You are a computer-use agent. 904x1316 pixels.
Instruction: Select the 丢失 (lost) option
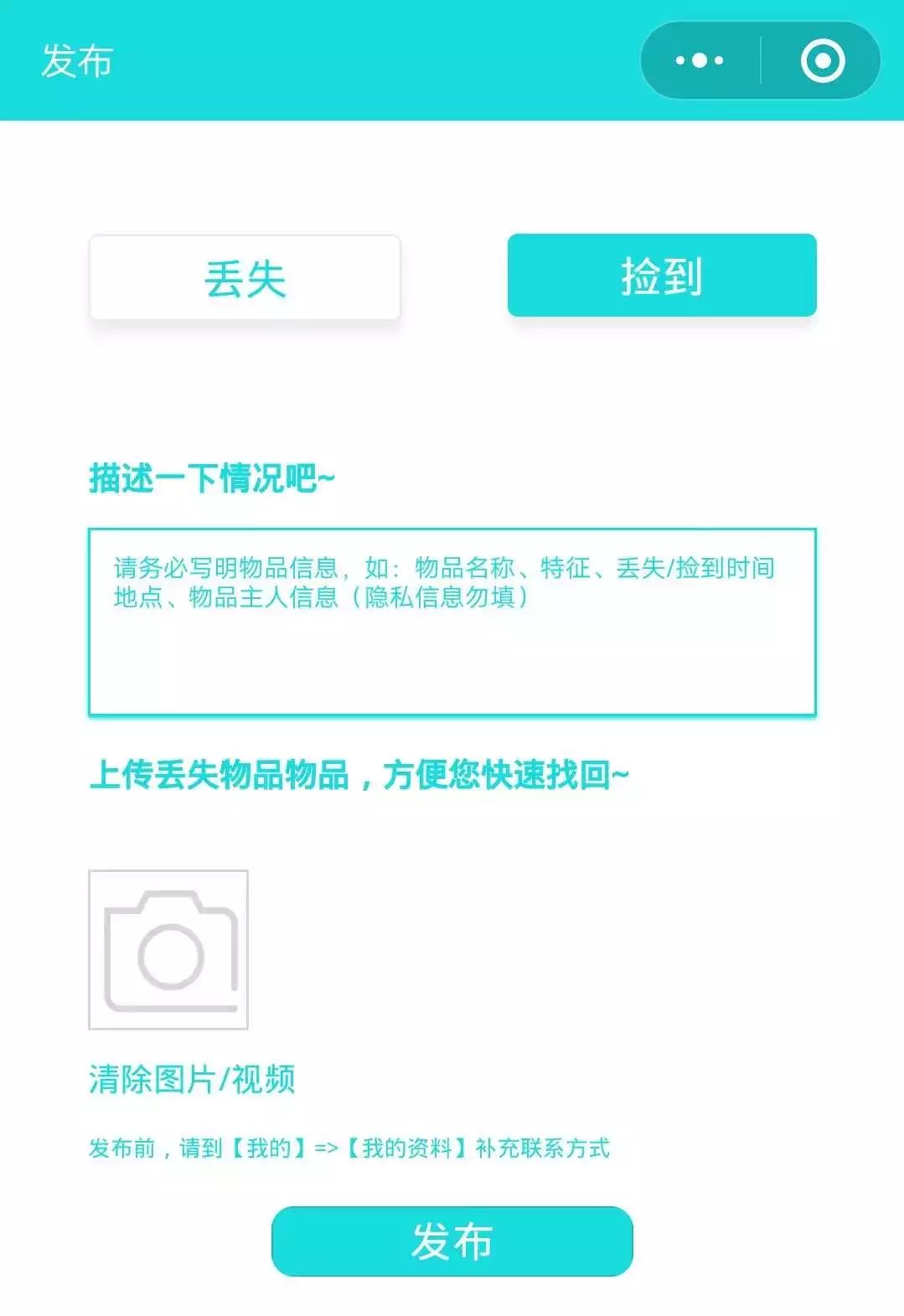[245, 277]
